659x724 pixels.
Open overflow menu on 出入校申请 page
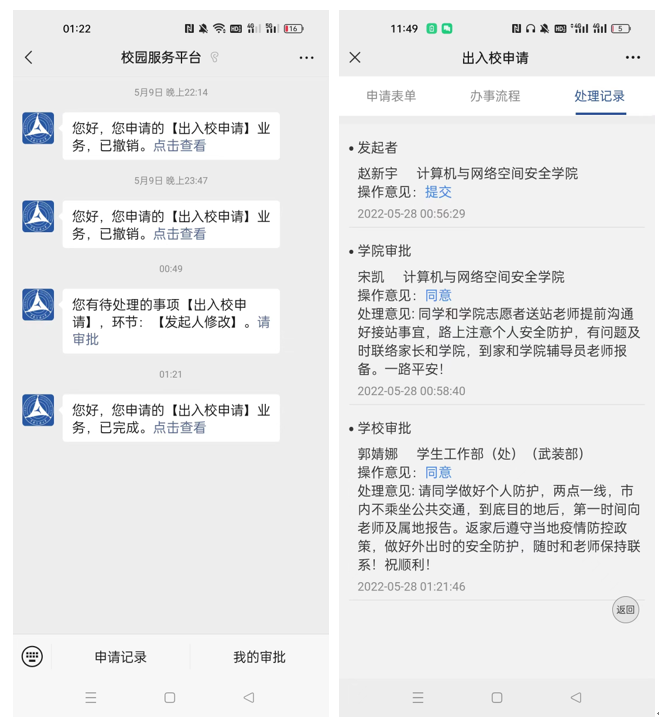[632, 58]
